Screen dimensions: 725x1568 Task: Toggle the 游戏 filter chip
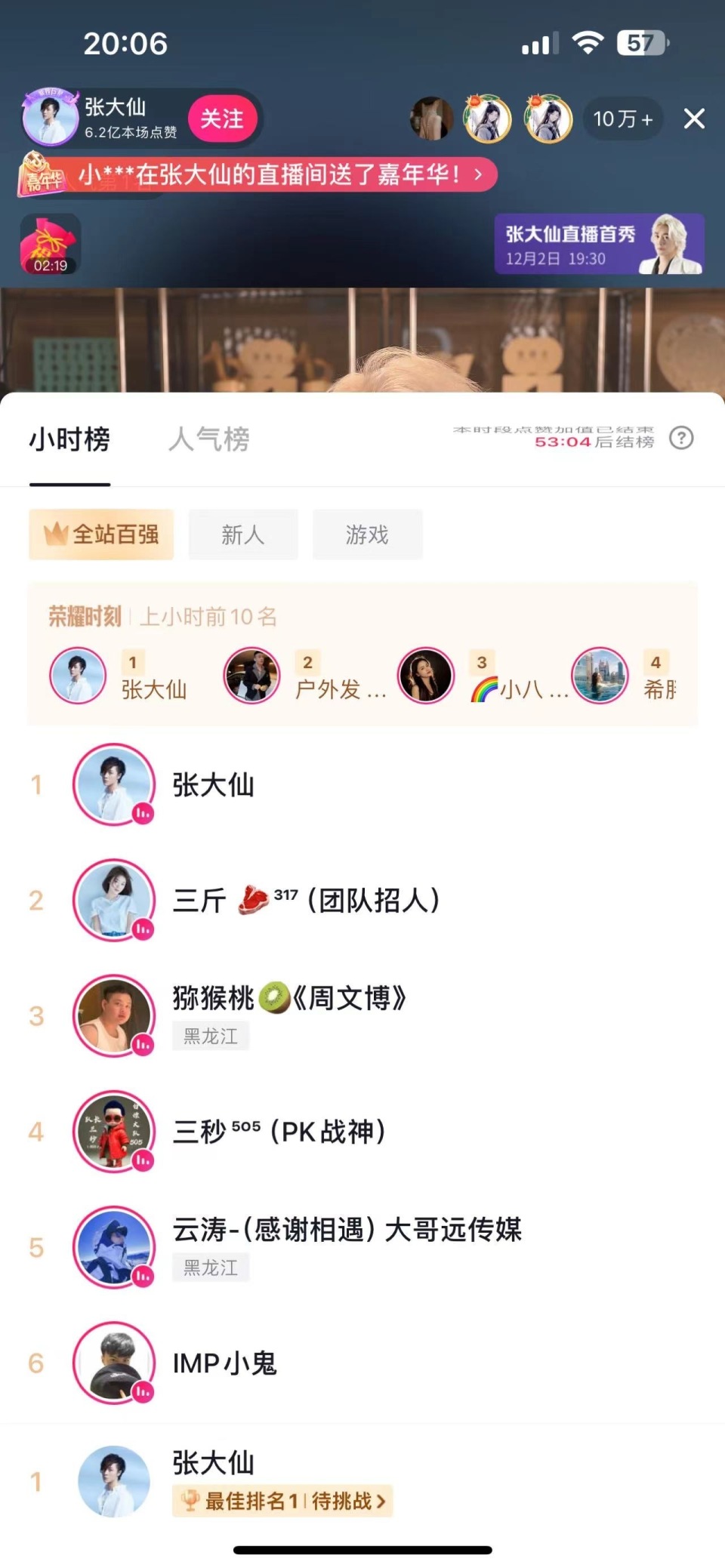tap(368, 534)
